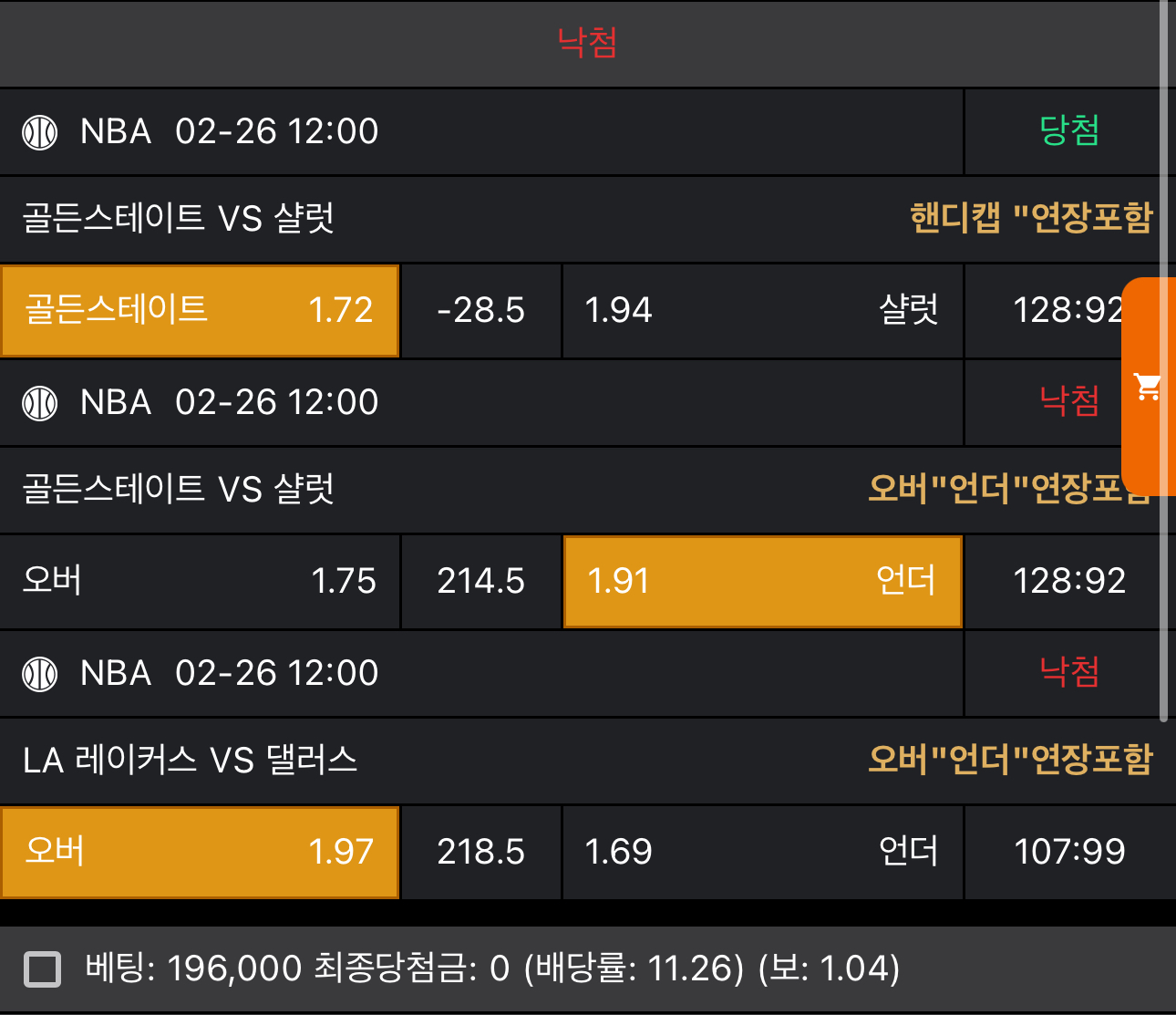The width and height of the screenshot is (1176, 1015).
Task: Tick the checkbox next to 베팅: 196,000
Action: pos(43,968)
